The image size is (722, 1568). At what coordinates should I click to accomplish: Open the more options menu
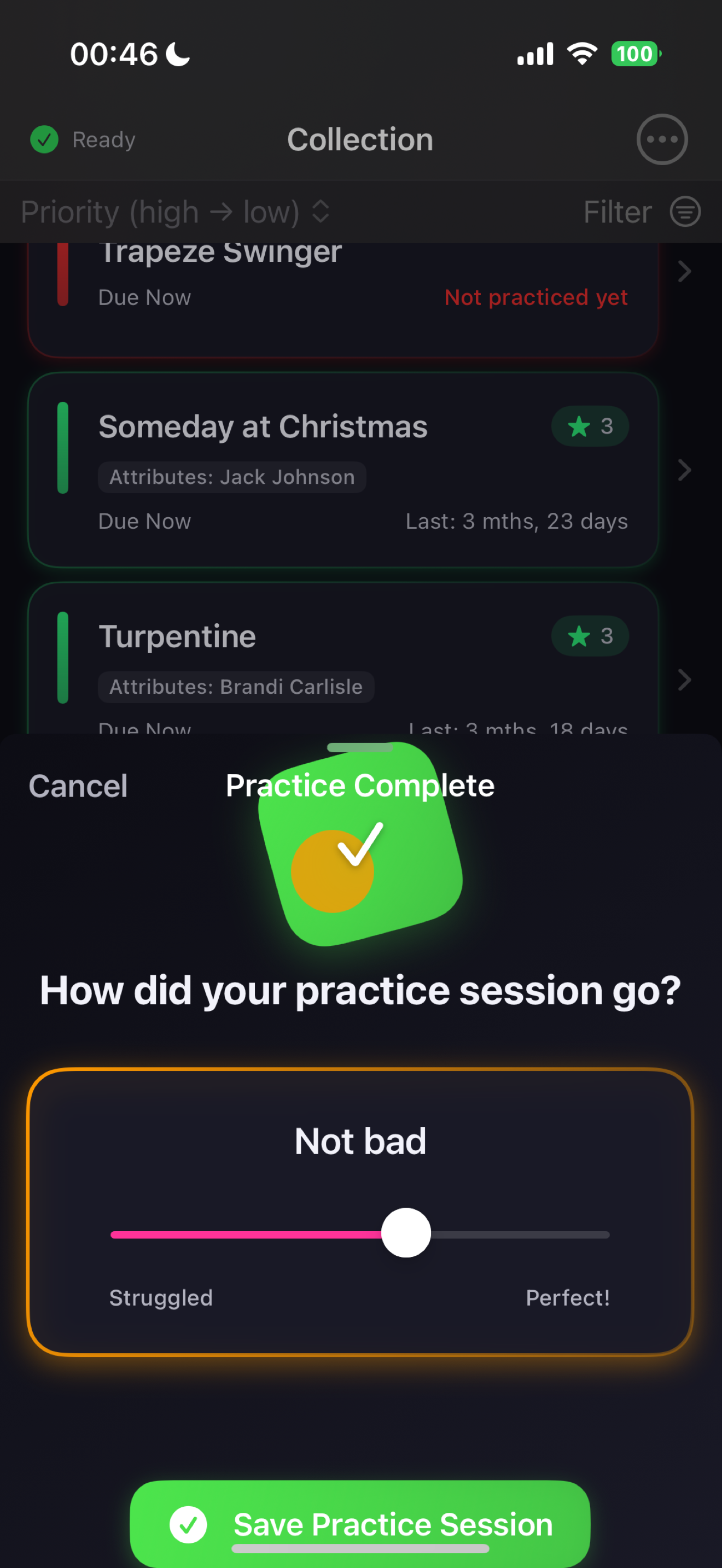662,139
